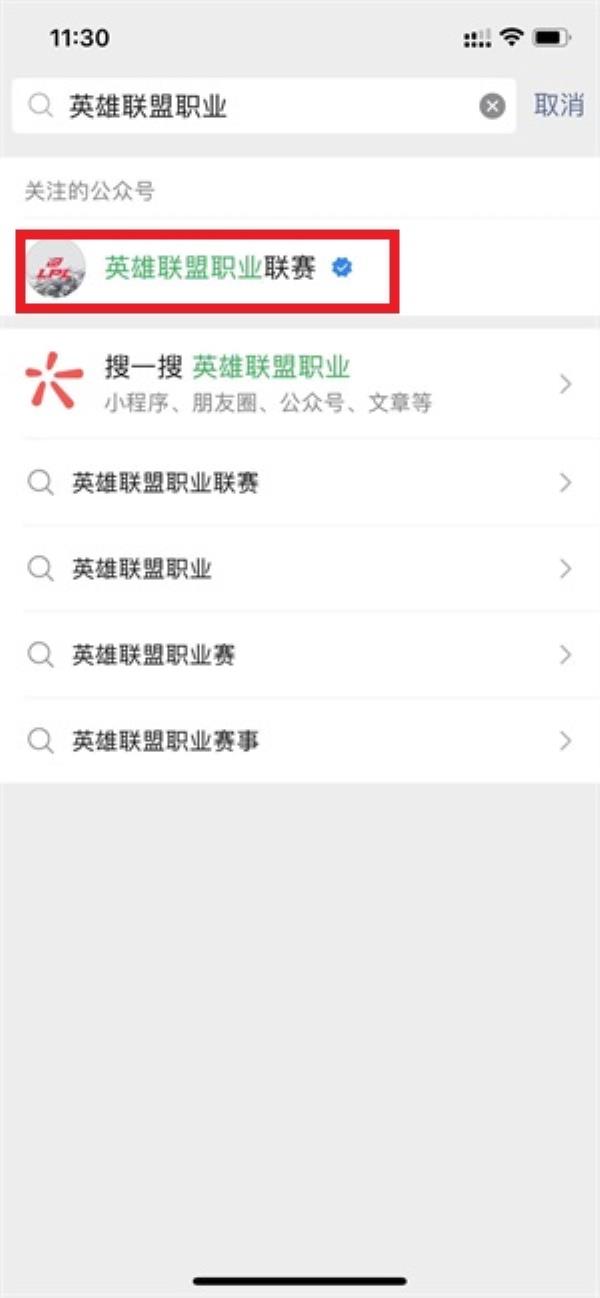Choose the suggestion 英雄联盟职业
600x1298 pixels.
coord(300,569)
